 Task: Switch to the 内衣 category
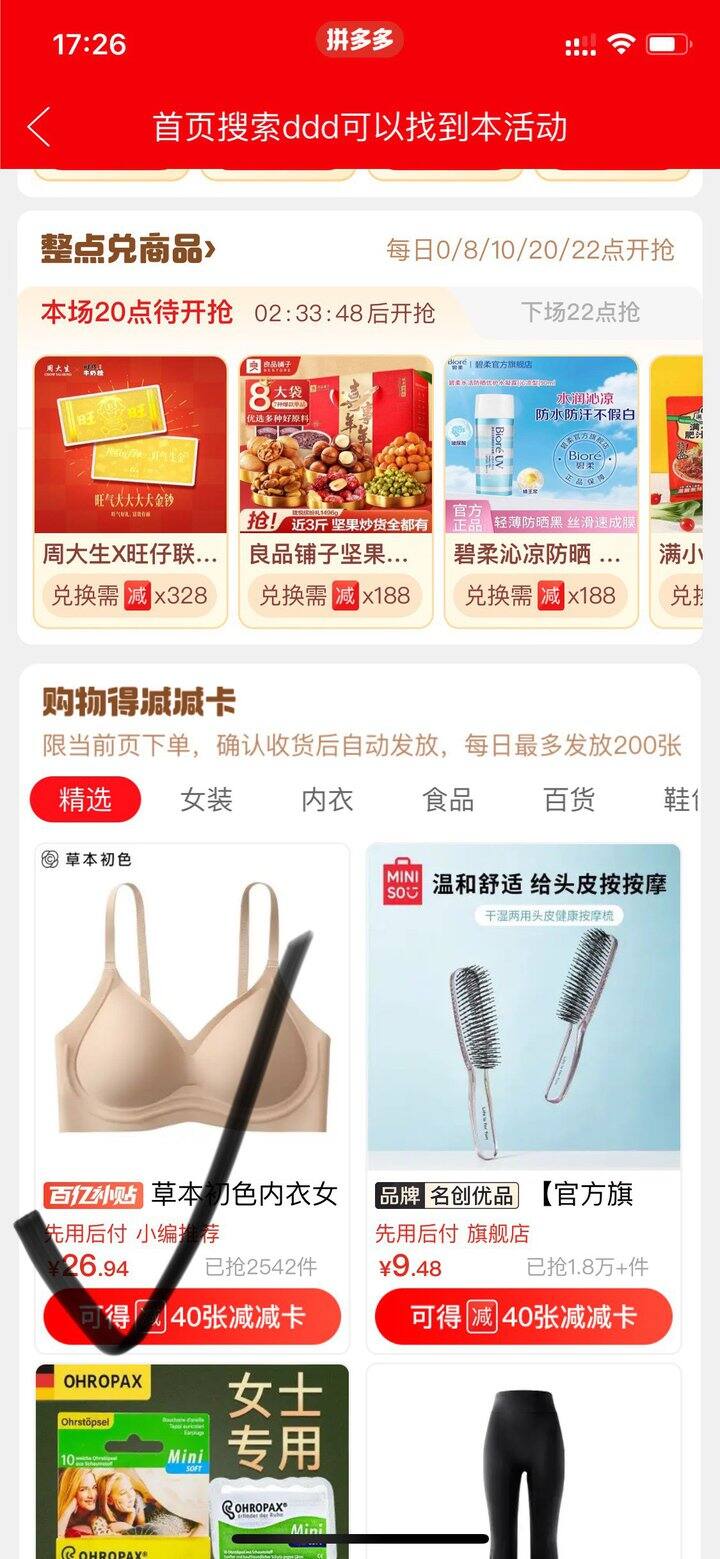pos(327,799)
